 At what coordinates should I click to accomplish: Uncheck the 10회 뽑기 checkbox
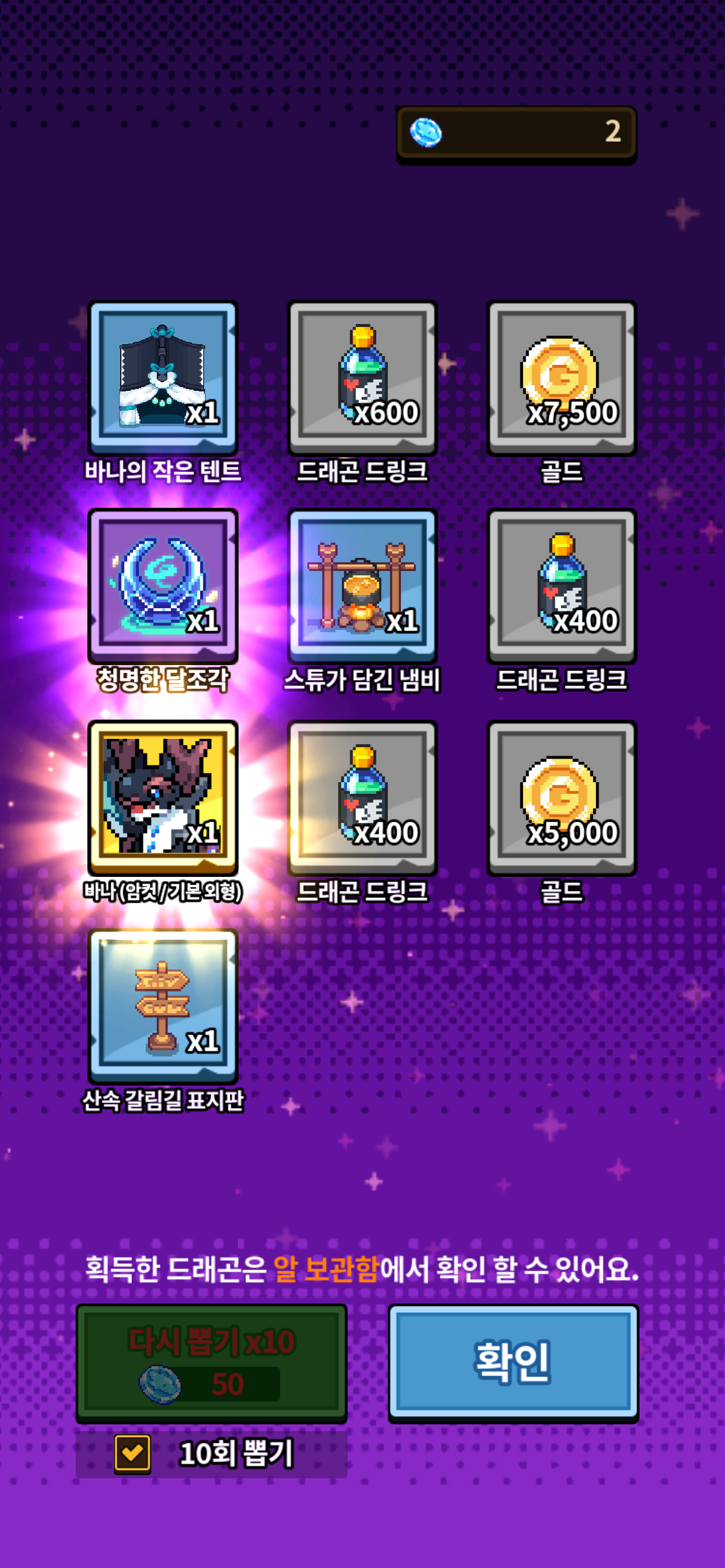tap(133, 1453)
